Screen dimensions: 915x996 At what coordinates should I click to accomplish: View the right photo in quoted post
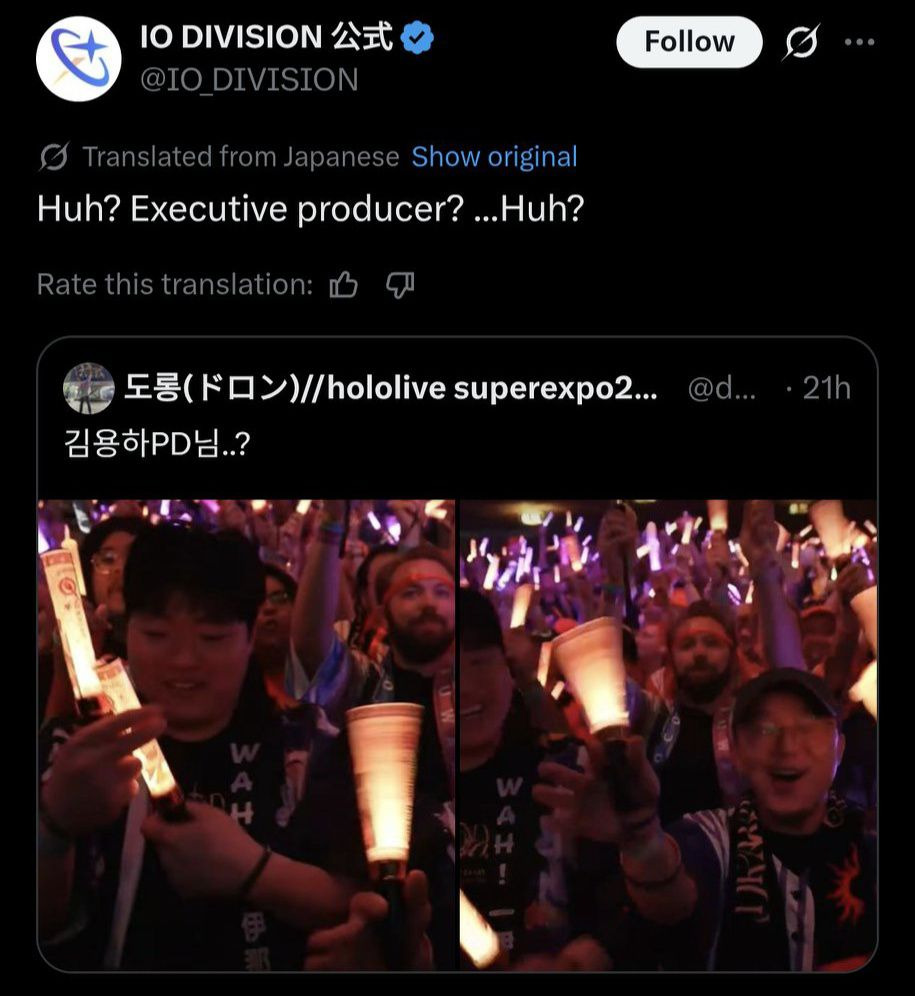tap(668, 734)
